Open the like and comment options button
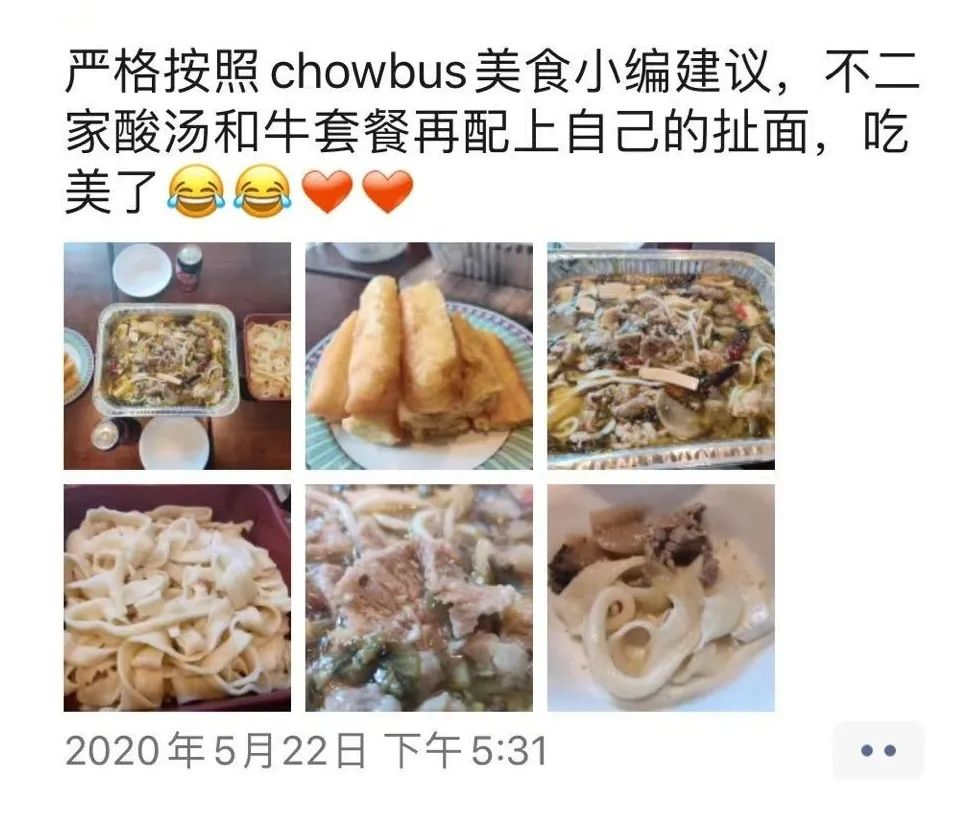 [877, 751]
